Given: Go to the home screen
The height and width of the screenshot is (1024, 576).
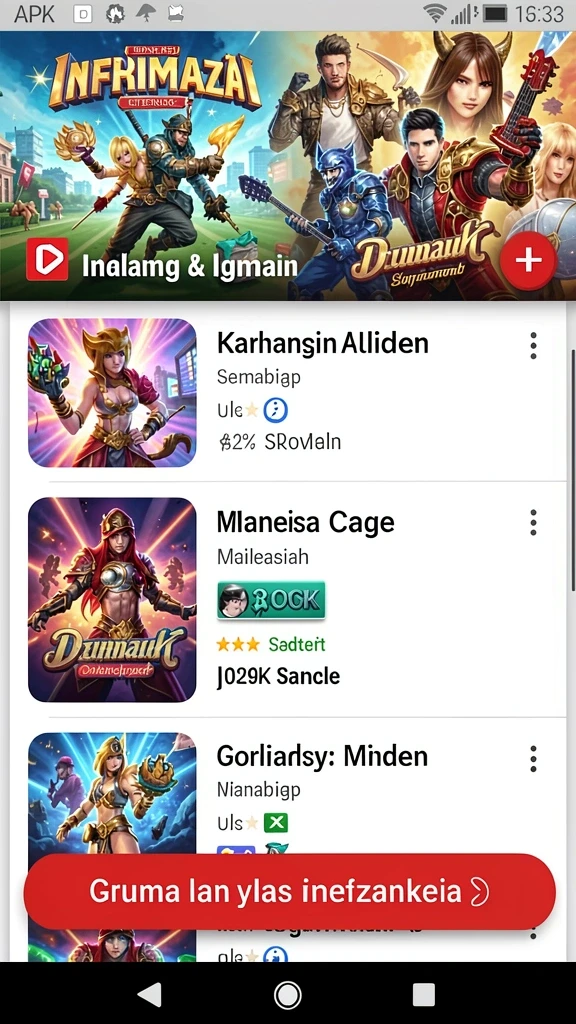Looking at the screenshot, I should coord(288,995).
